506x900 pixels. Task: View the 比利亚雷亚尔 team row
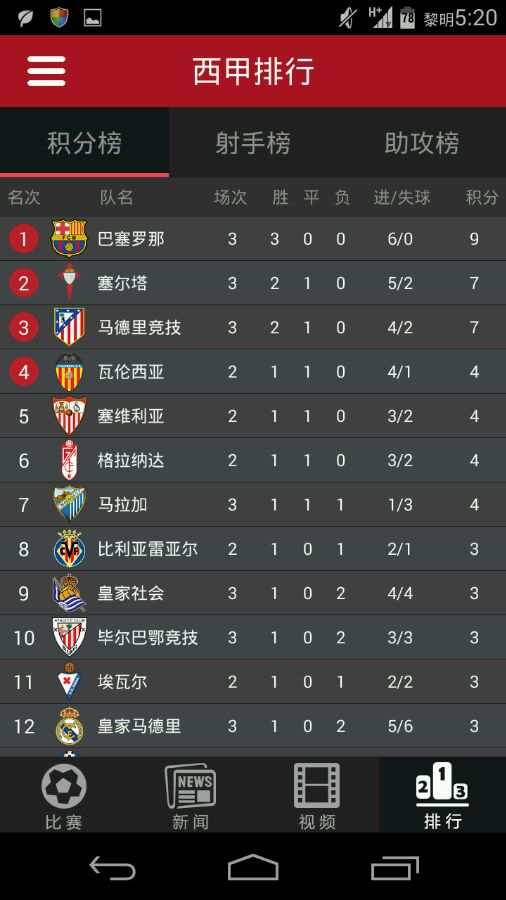point(253,549)
